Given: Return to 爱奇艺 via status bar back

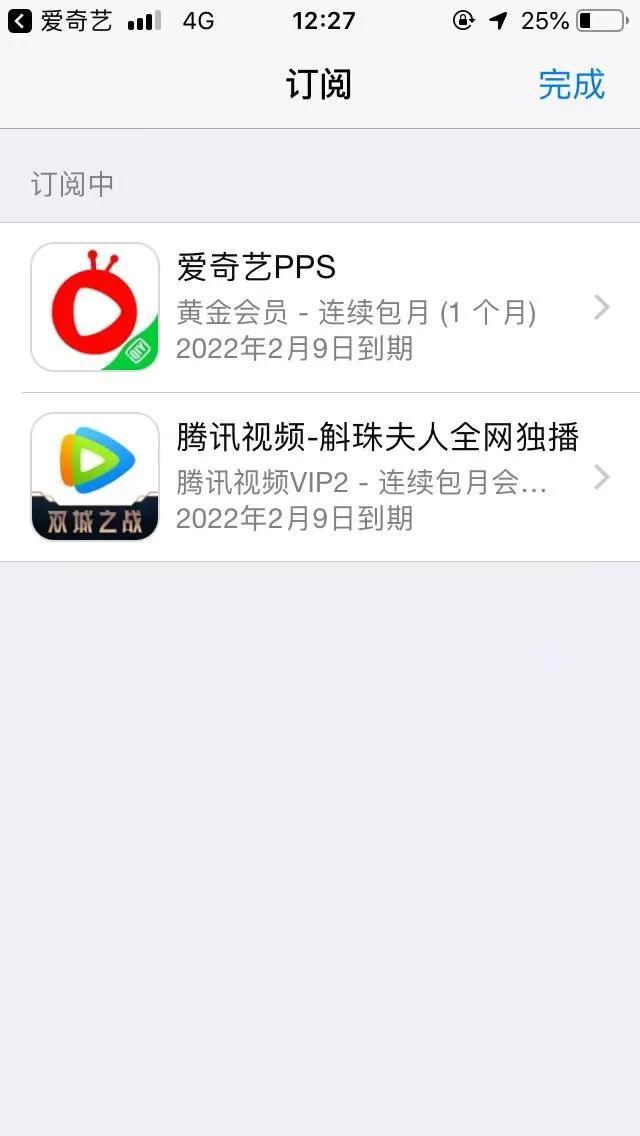Looking at the screenshot, I should coord(60,21).
